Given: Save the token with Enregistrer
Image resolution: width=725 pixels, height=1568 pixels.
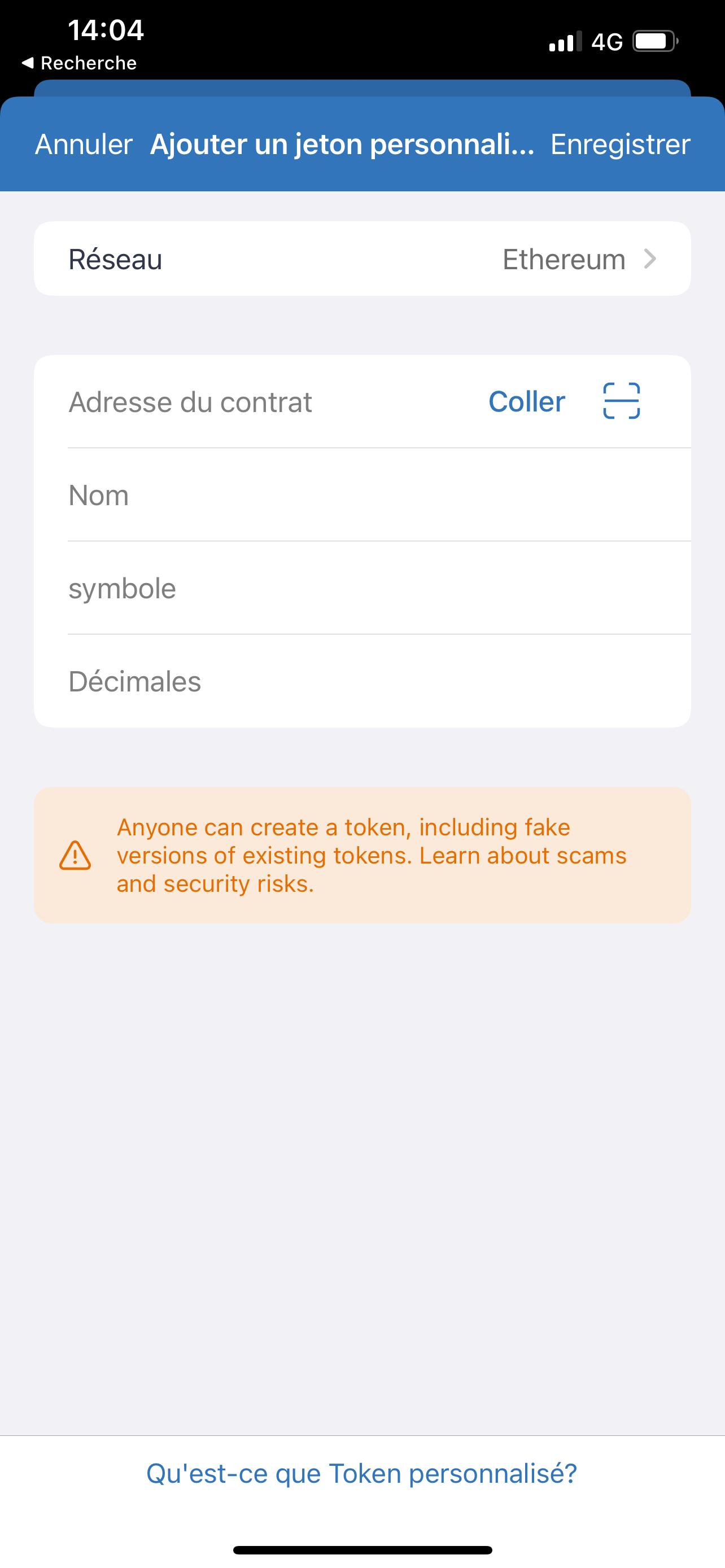Looking at the screenshot, I should (x=619, y=145).
